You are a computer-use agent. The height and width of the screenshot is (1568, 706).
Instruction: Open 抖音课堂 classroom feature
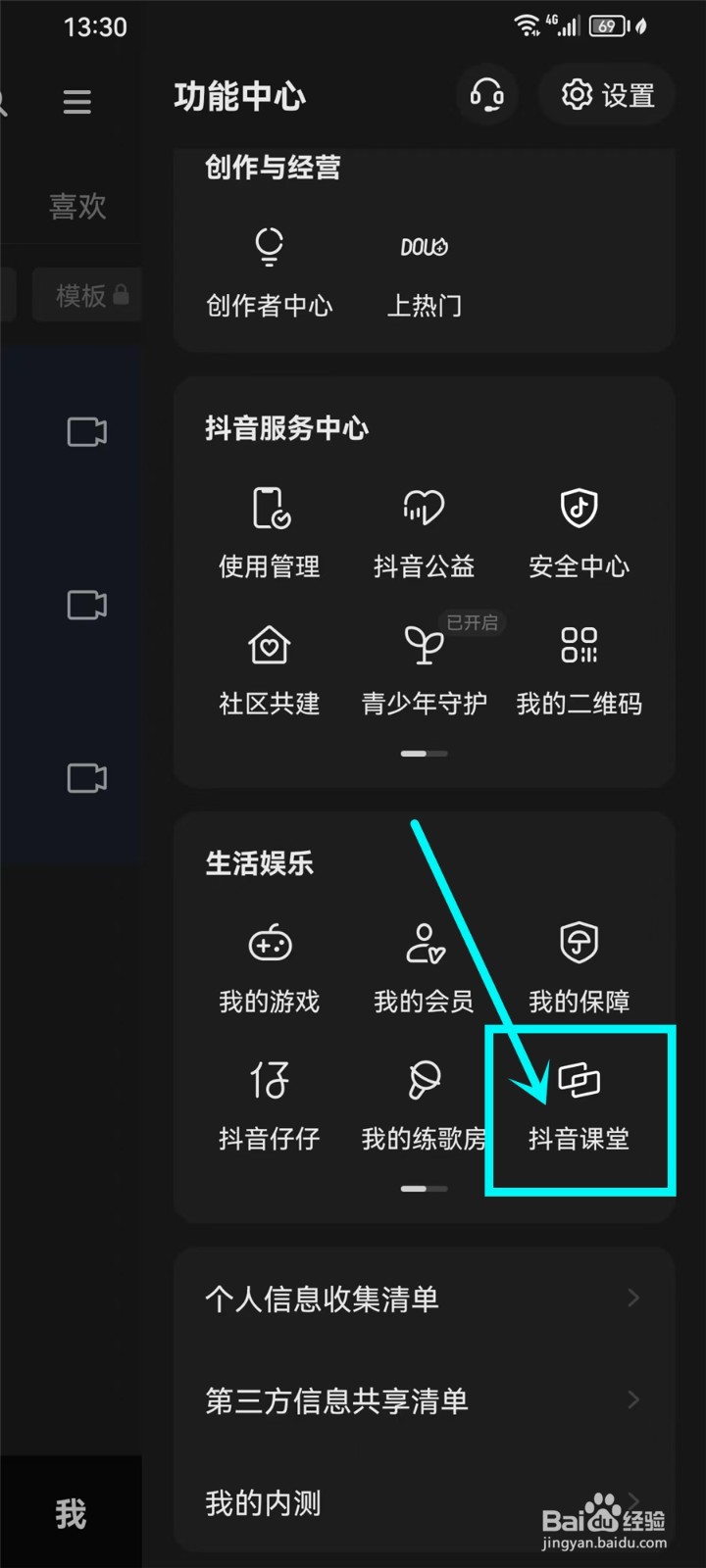tap(579, 1107)
